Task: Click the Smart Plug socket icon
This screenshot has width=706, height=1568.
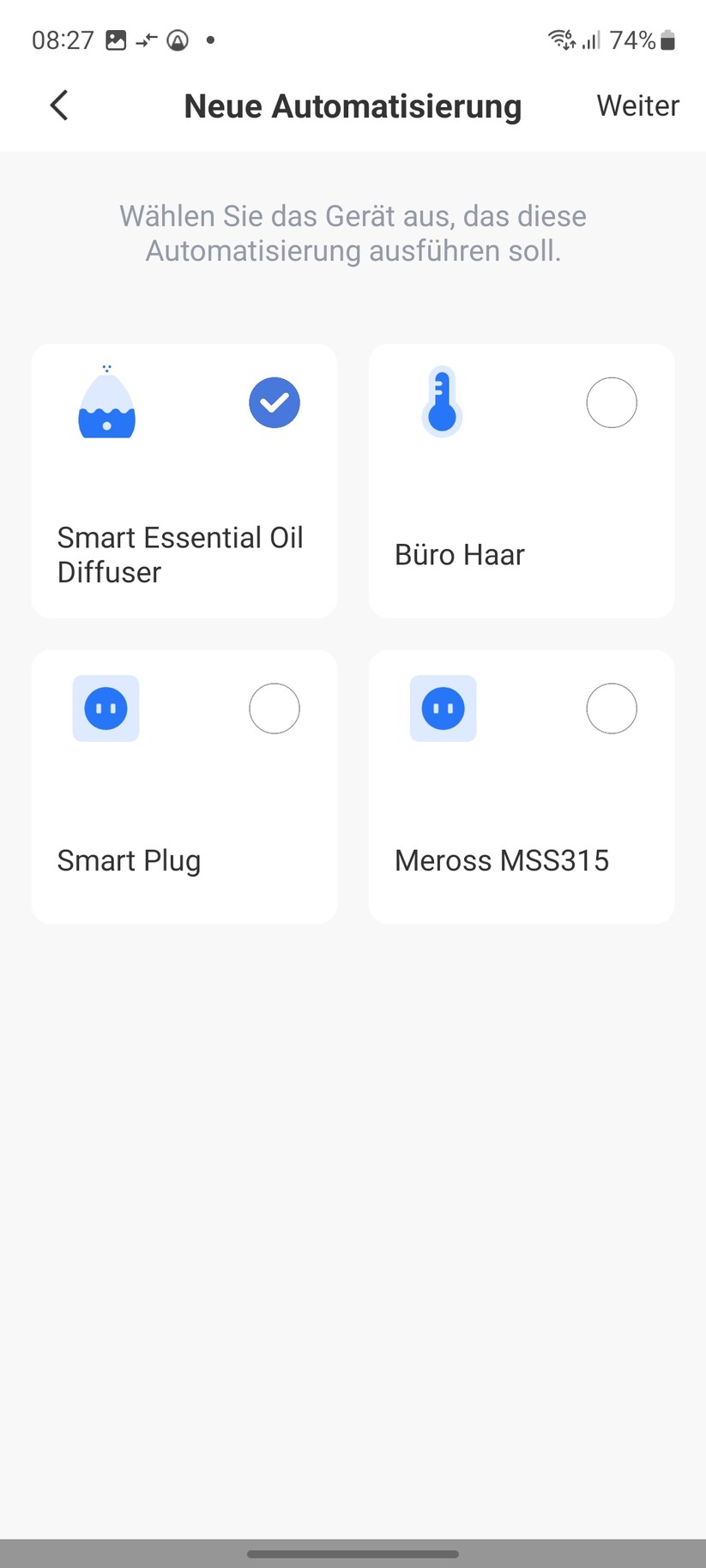Action: [106, 708]
